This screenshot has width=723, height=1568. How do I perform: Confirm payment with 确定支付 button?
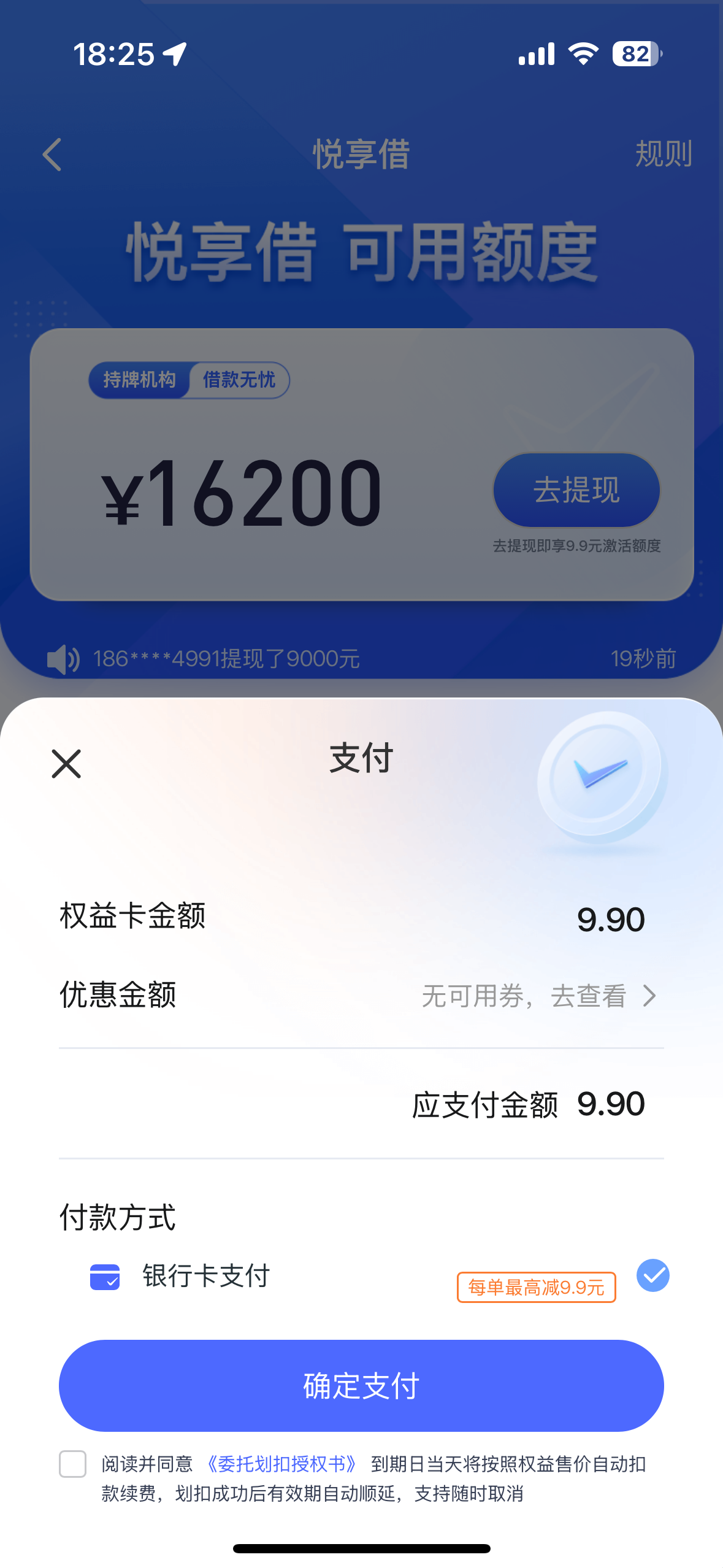click(361, 1385)
